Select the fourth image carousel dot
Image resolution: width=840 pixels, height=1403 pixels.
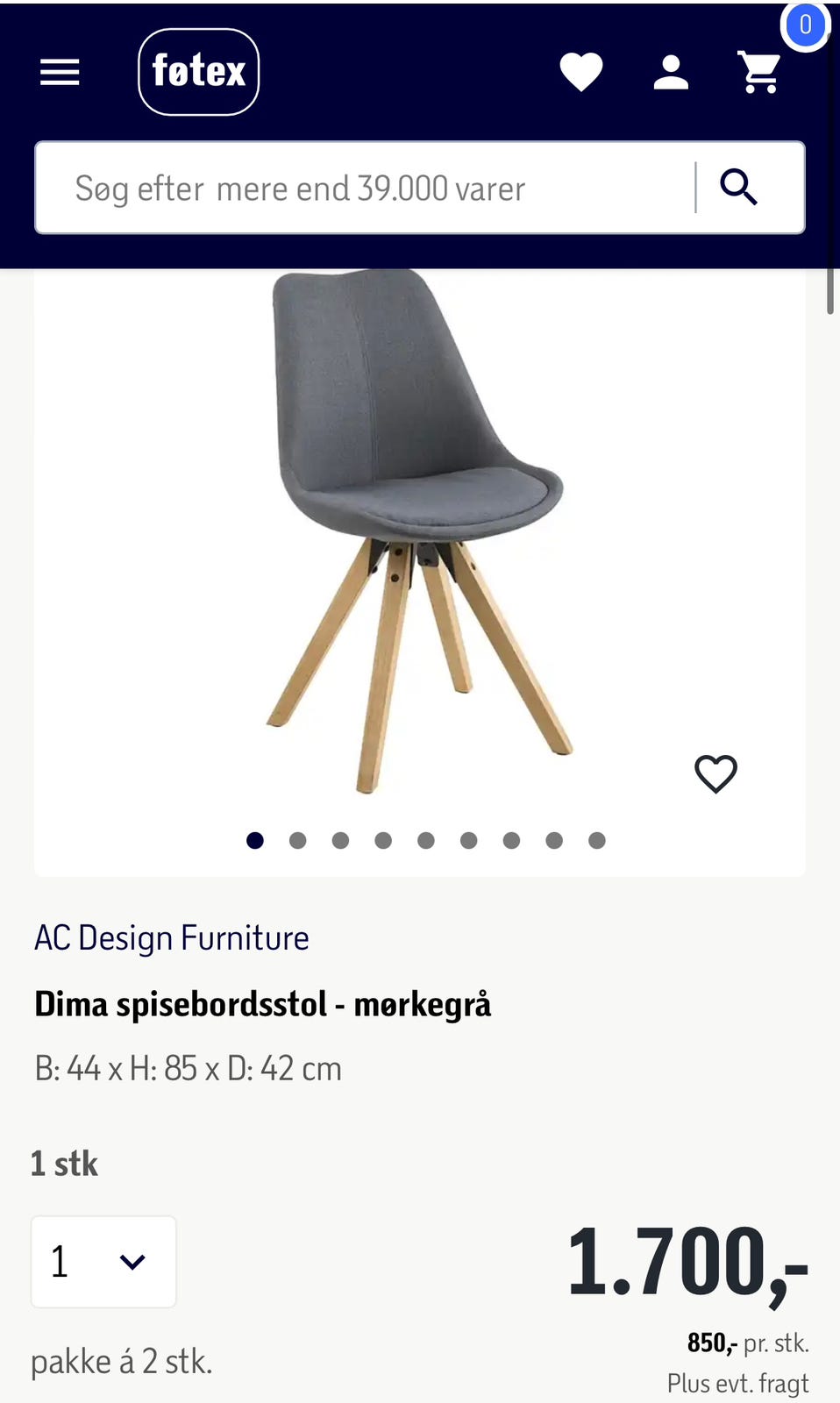point(383,840)
